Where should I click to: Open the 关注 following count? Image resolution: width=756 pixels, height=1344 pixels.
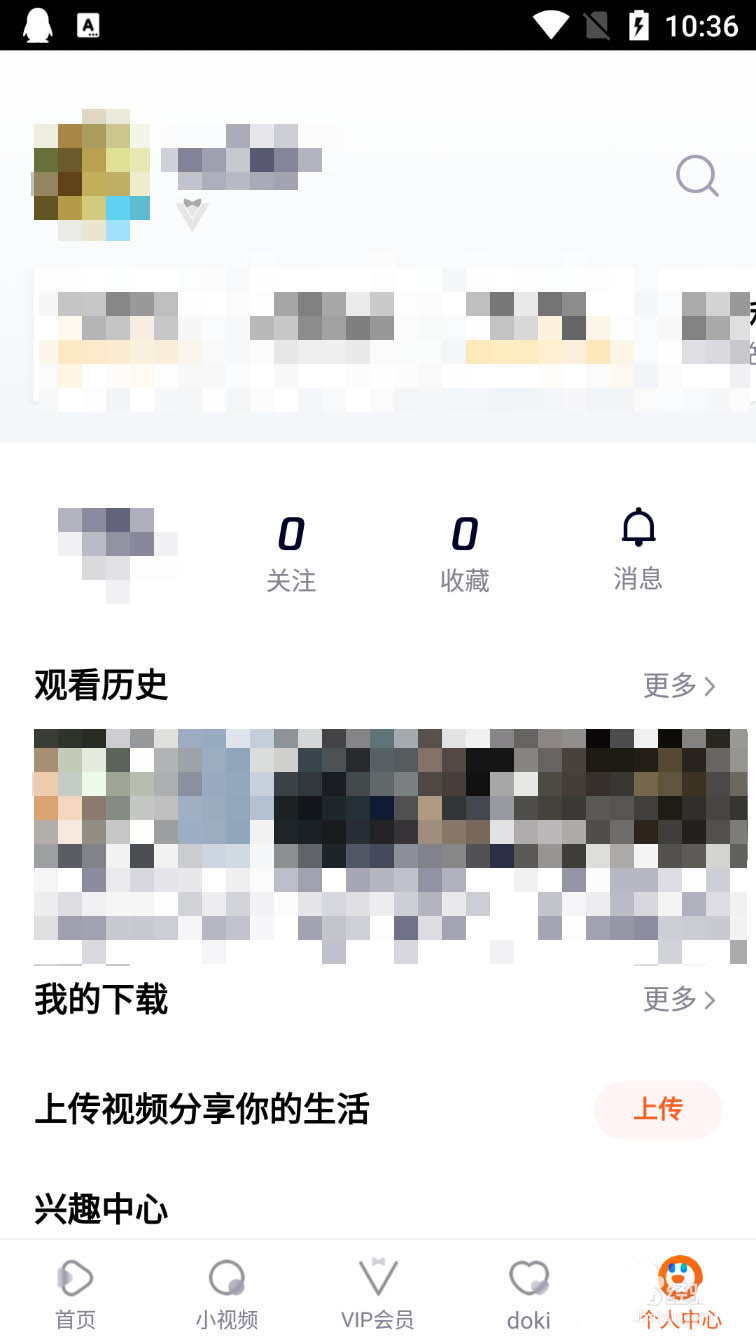pyautogui.click(x=291, y=554)
